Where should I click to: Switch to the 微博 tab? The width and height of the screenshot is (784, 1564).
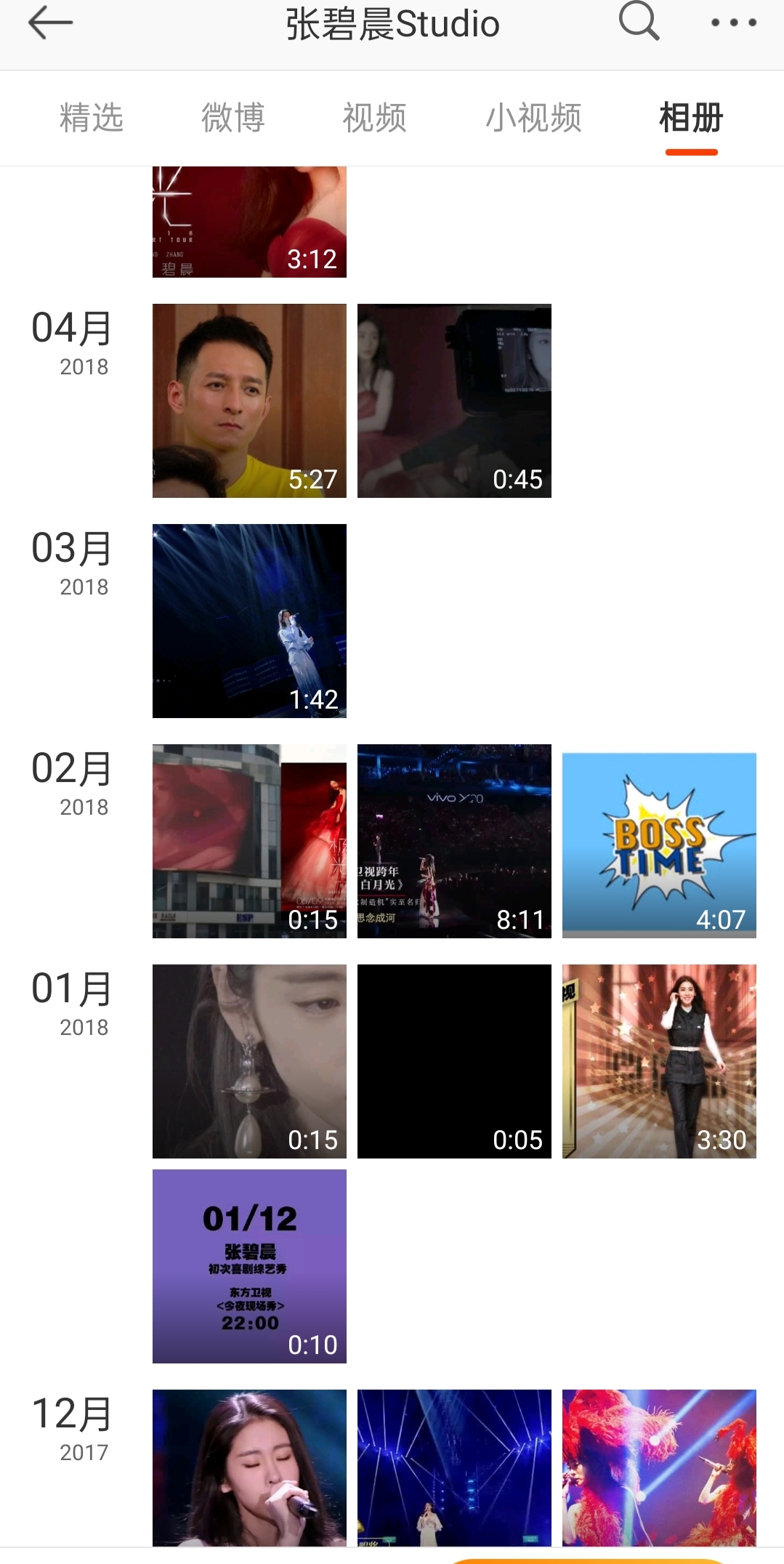[x=233, y=118]
